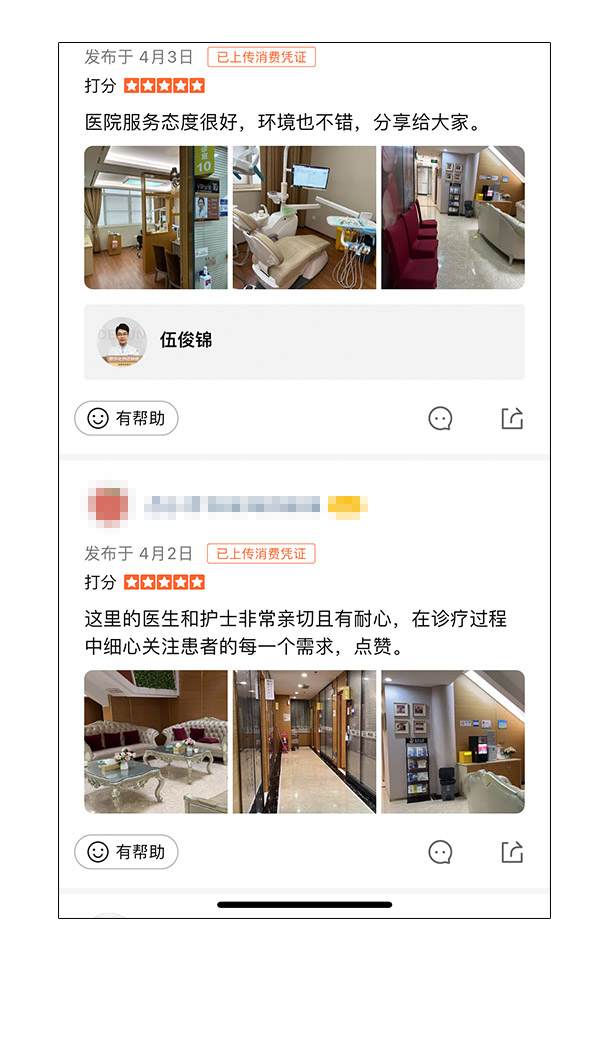This screenshot has height=1062, width=609.
Task: Comment on the April 2 review
Action: [x=440, y=852]
